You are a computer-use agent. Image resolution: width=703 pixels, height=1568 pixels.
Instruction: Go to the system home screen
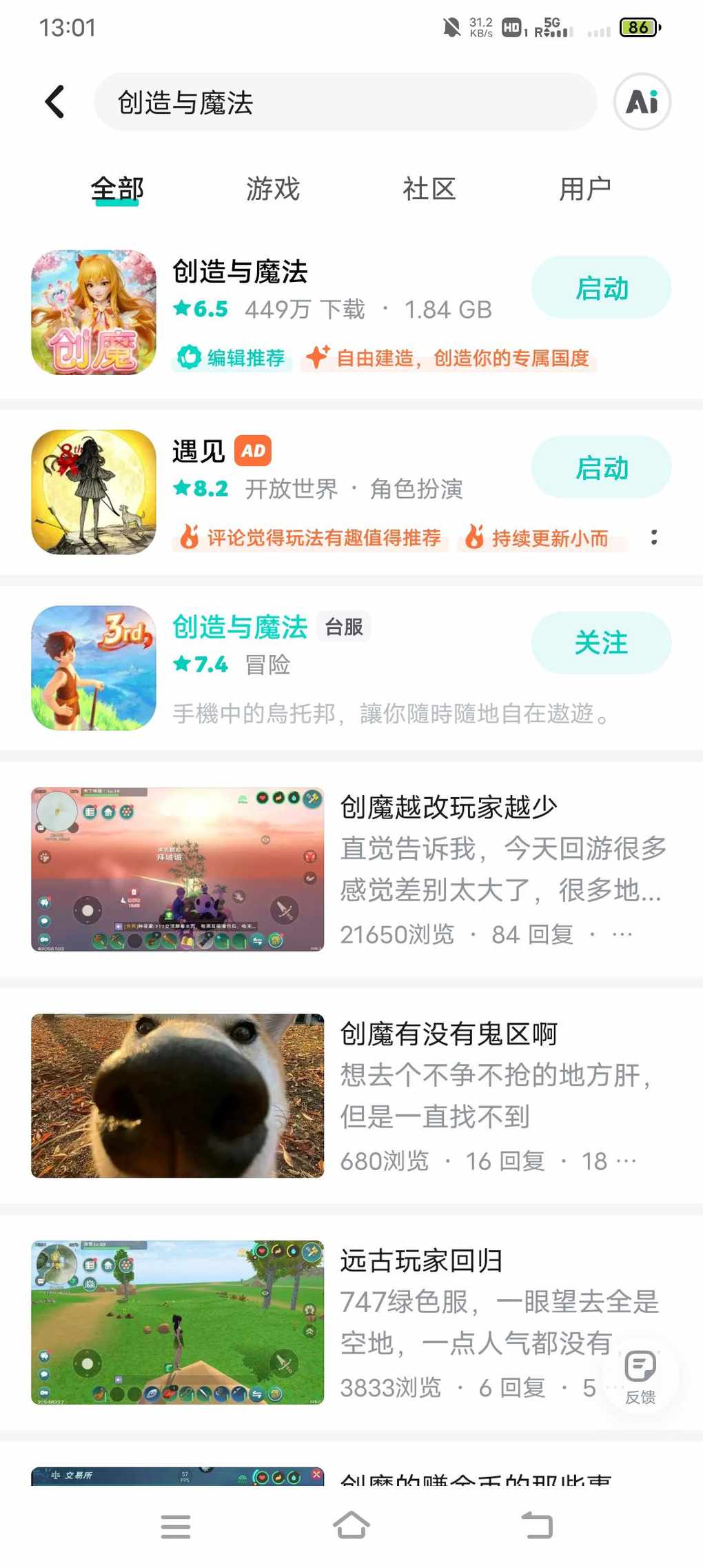351,1526
